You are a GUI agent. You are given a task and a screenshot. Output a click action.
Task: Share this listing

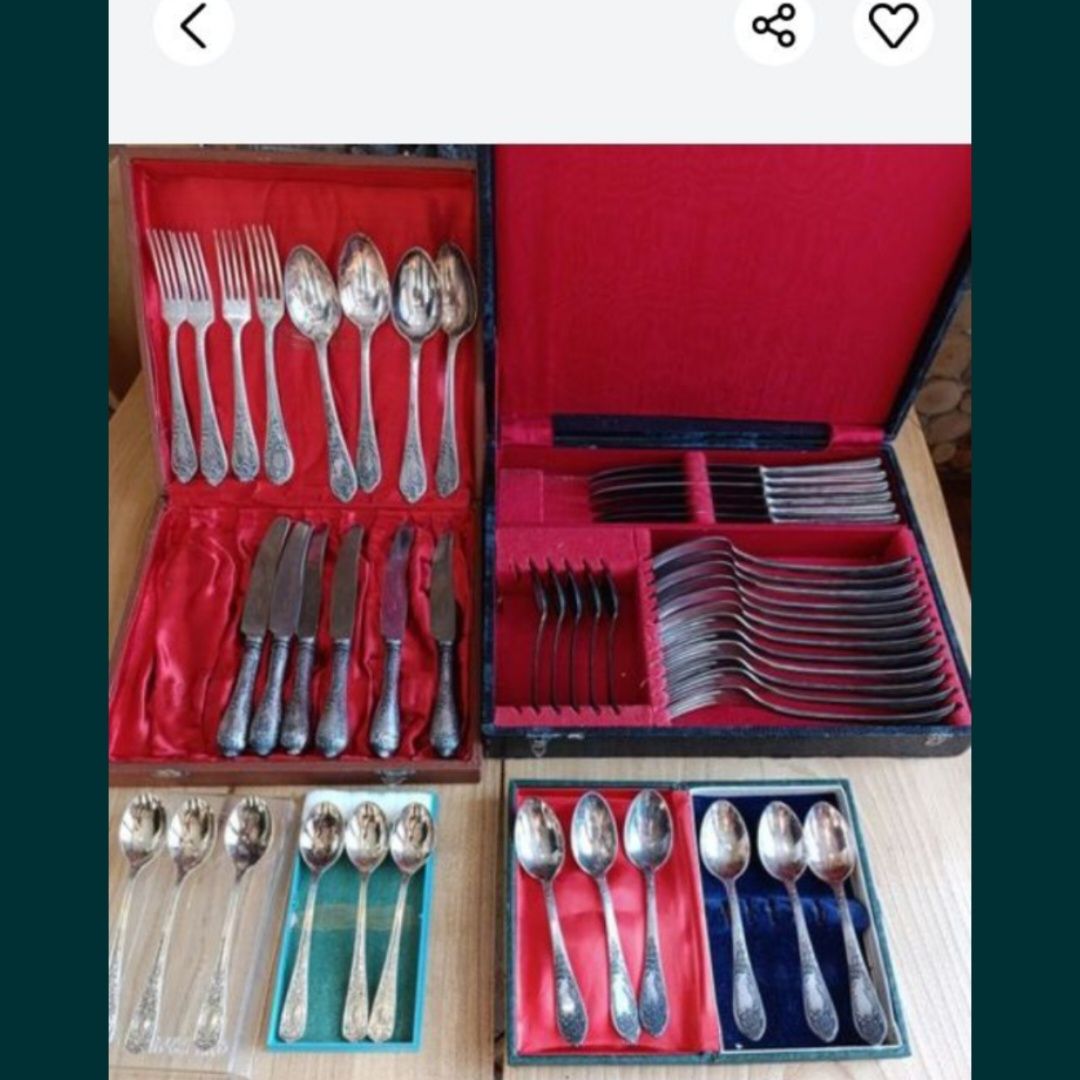click(774, 26)
